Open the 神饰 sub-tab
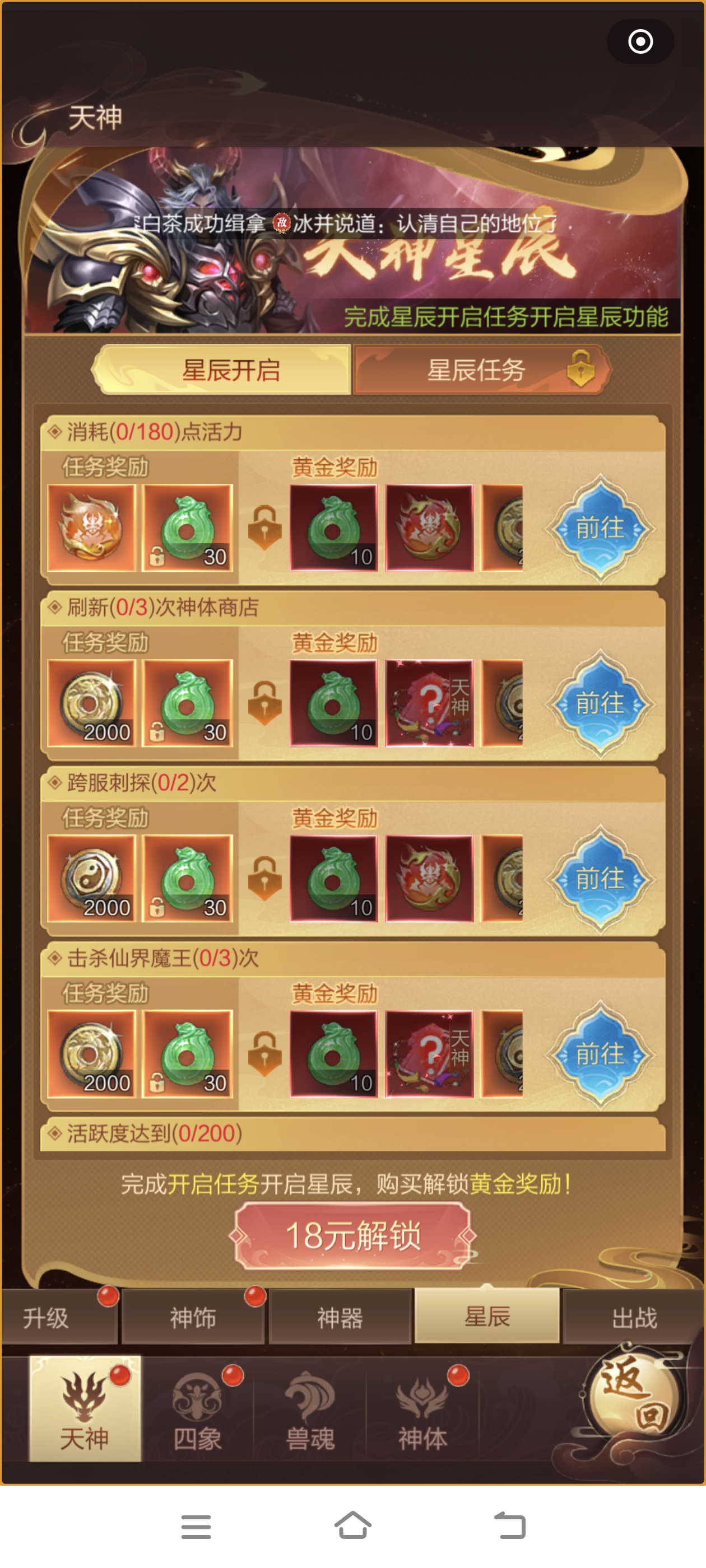706x1568 pixels. coord(193,1317)
